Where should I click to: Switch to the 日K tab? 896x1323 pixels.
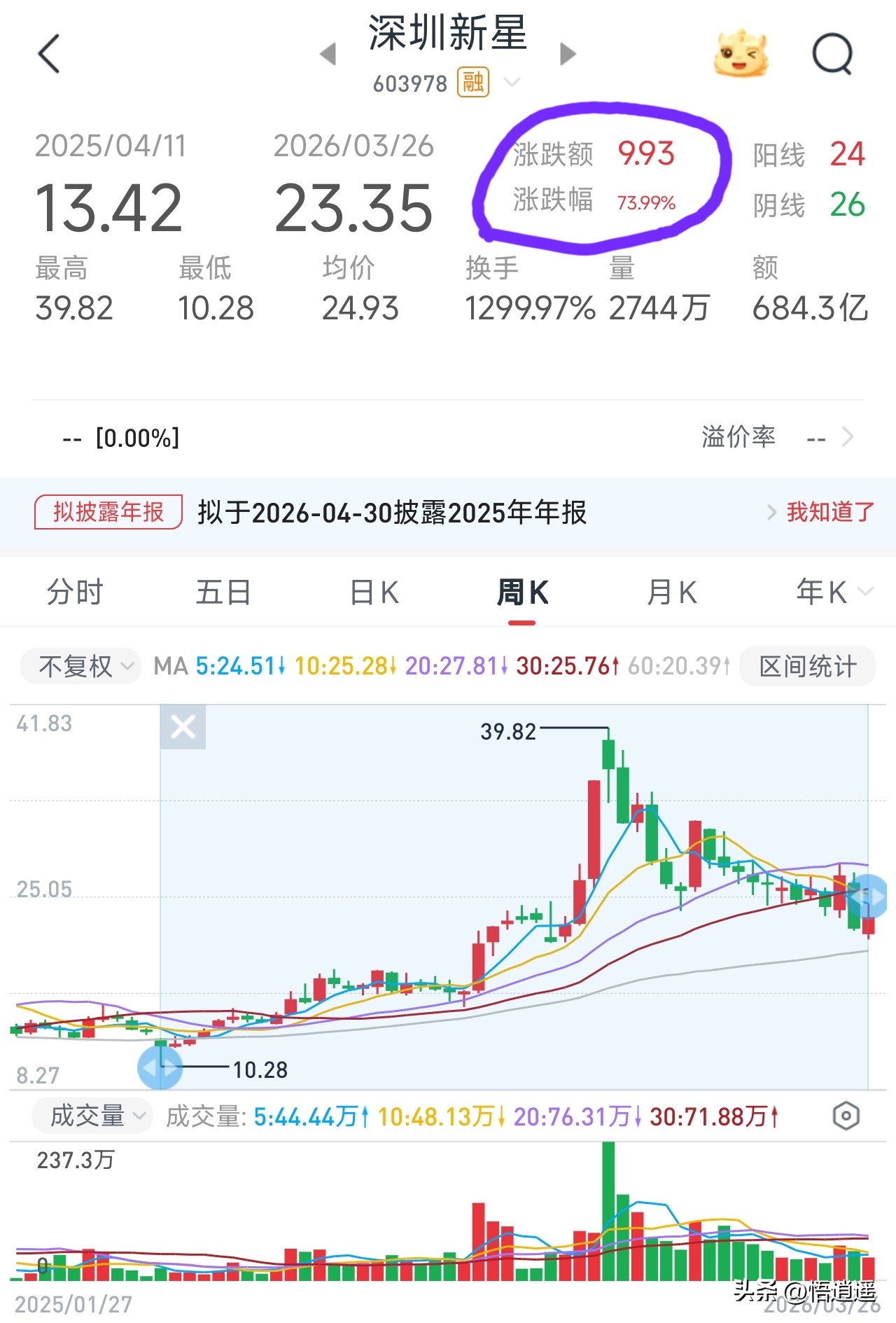(x=373, y=592)
